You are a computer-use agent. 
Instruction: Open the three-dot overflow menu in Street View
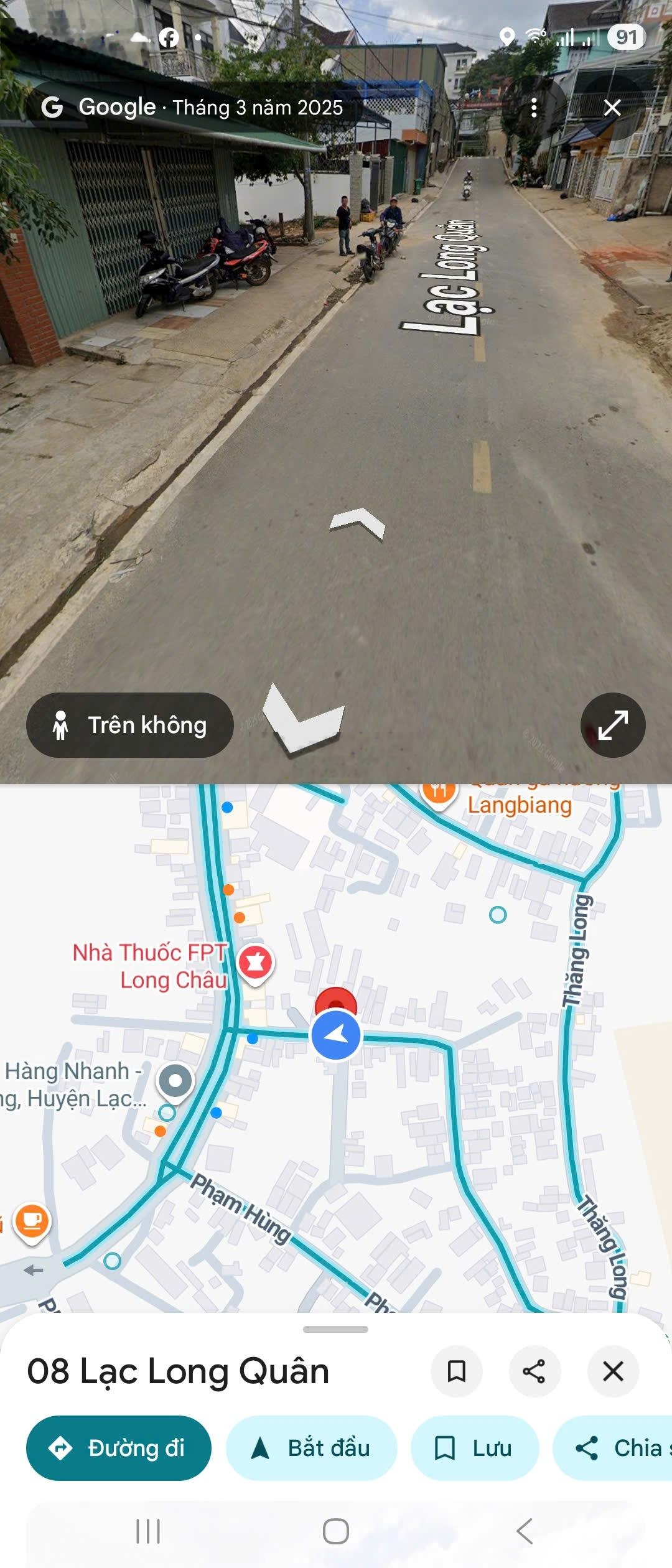pos(535,107)
